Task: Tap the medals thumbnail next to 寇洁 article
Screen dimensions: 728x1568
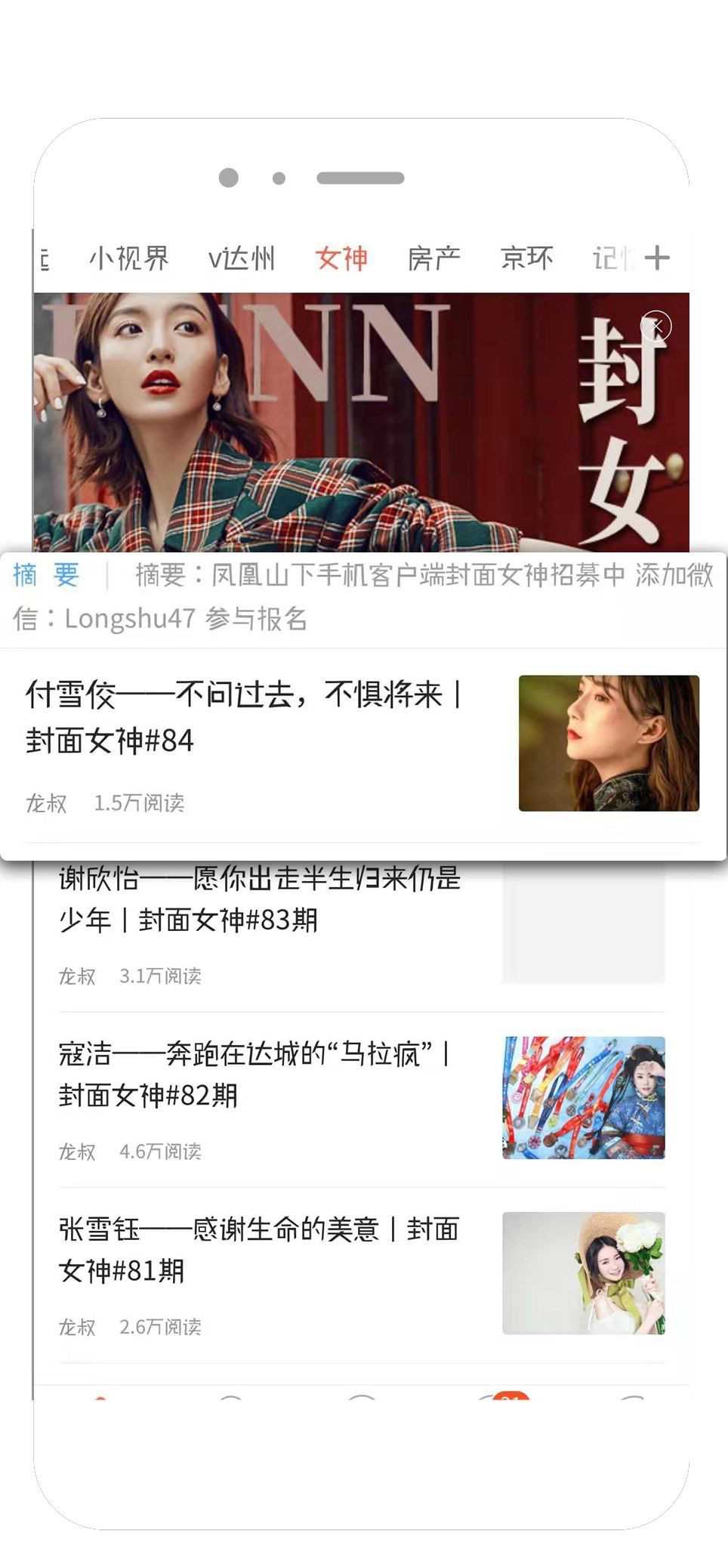Action: pos(583,1097)
